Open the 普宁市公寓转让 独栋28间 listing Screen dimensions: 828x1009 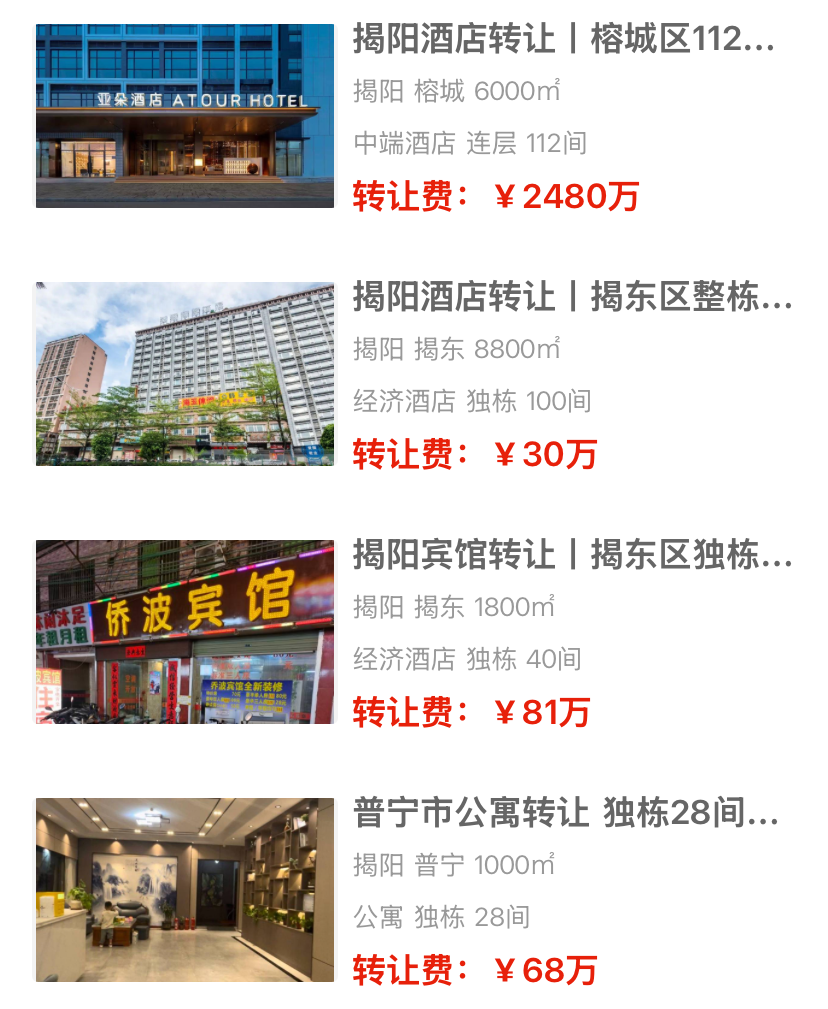[x=565, y=814]
